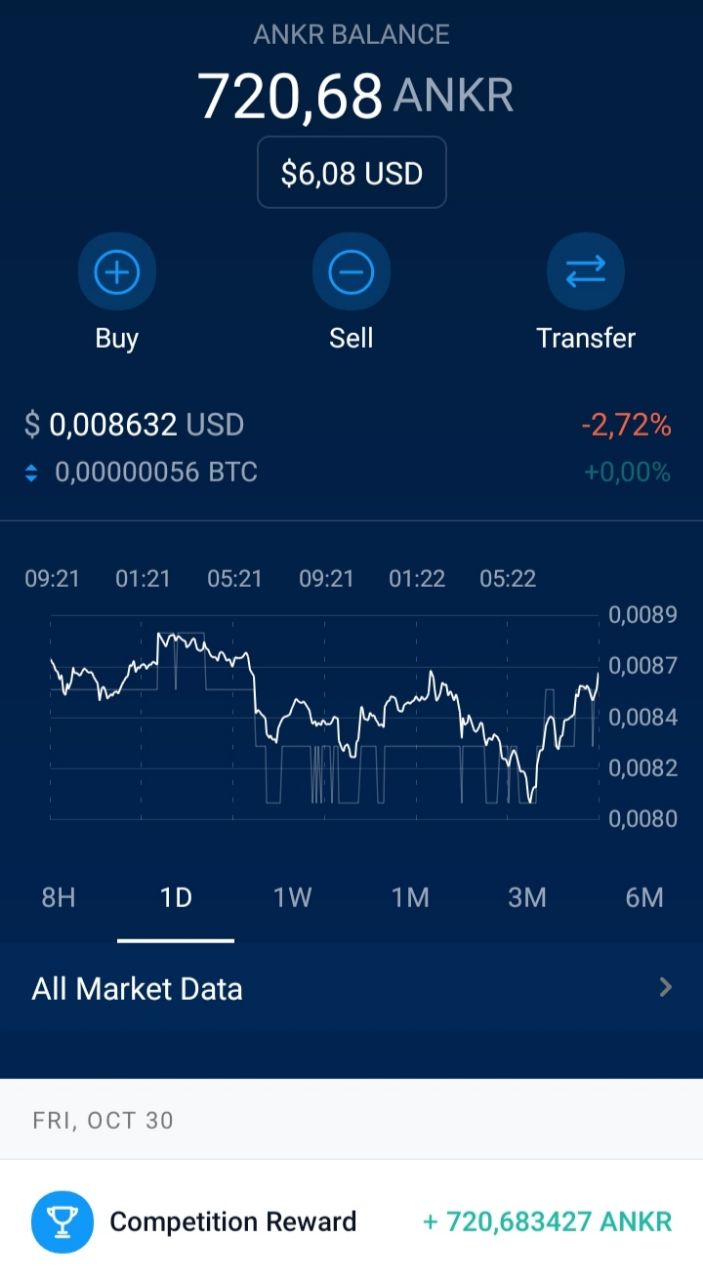Screen dimensions: 703x1280
Task: Open All Market Data
Action: point(351,989)
